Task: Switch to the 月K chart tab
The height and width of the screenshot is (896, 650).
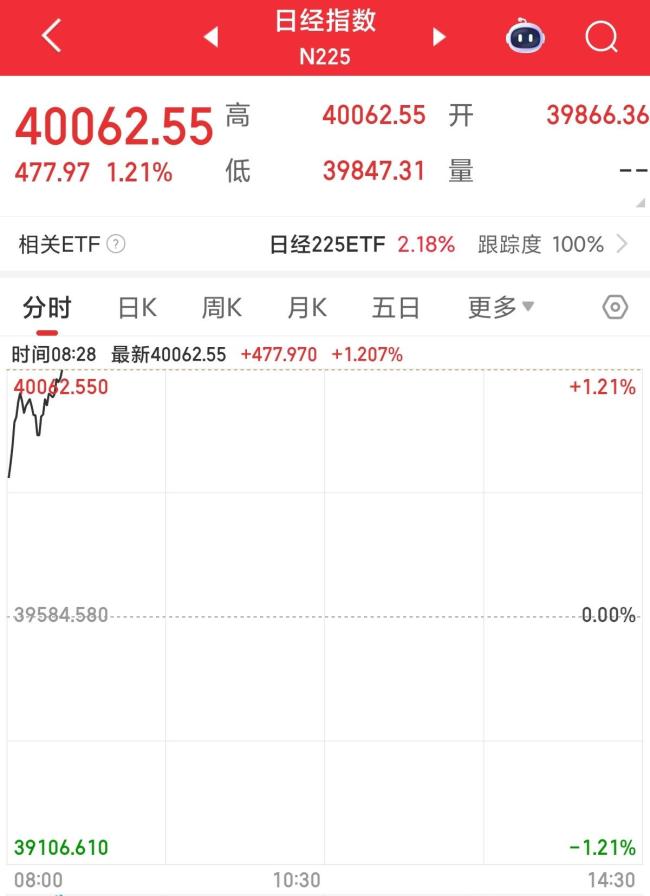Action: (x=307, y=307)
